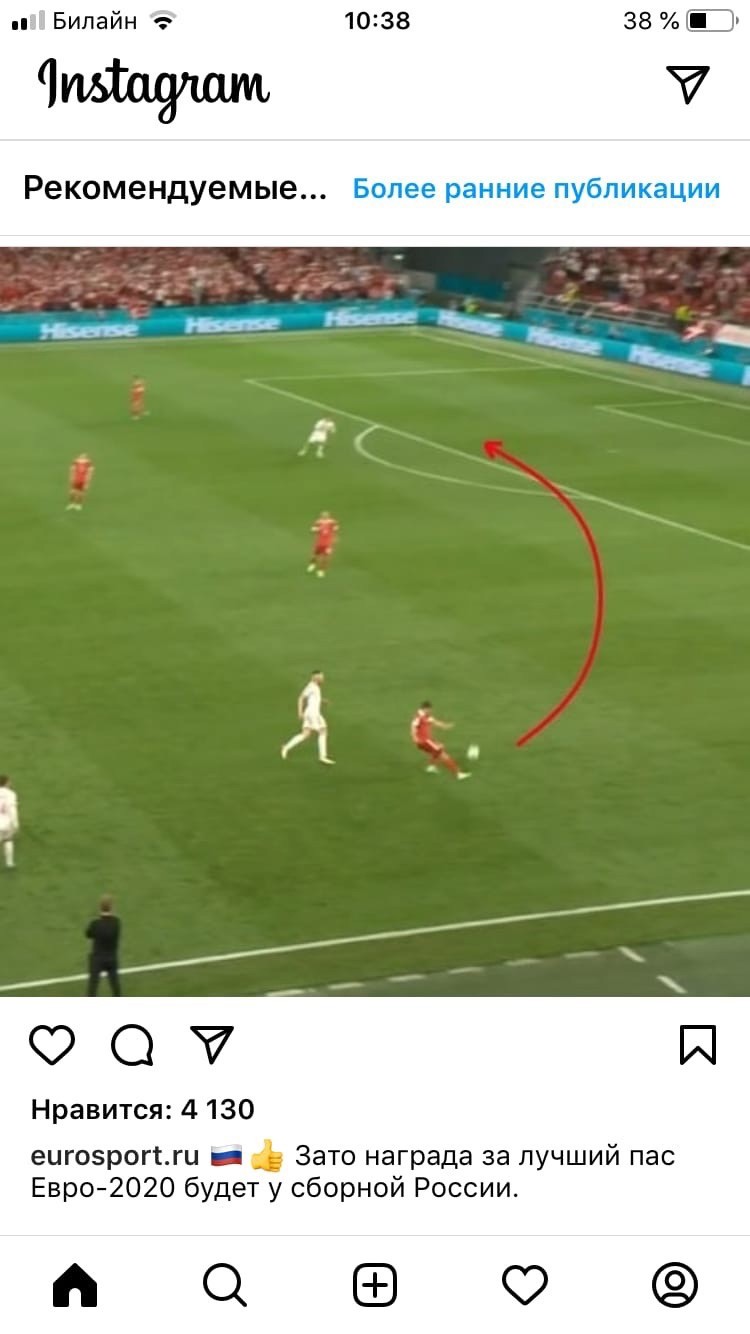Open the 'Более ранние публикации' link
The width and height of the screenshot is (750, 1334).
point(536,189)
